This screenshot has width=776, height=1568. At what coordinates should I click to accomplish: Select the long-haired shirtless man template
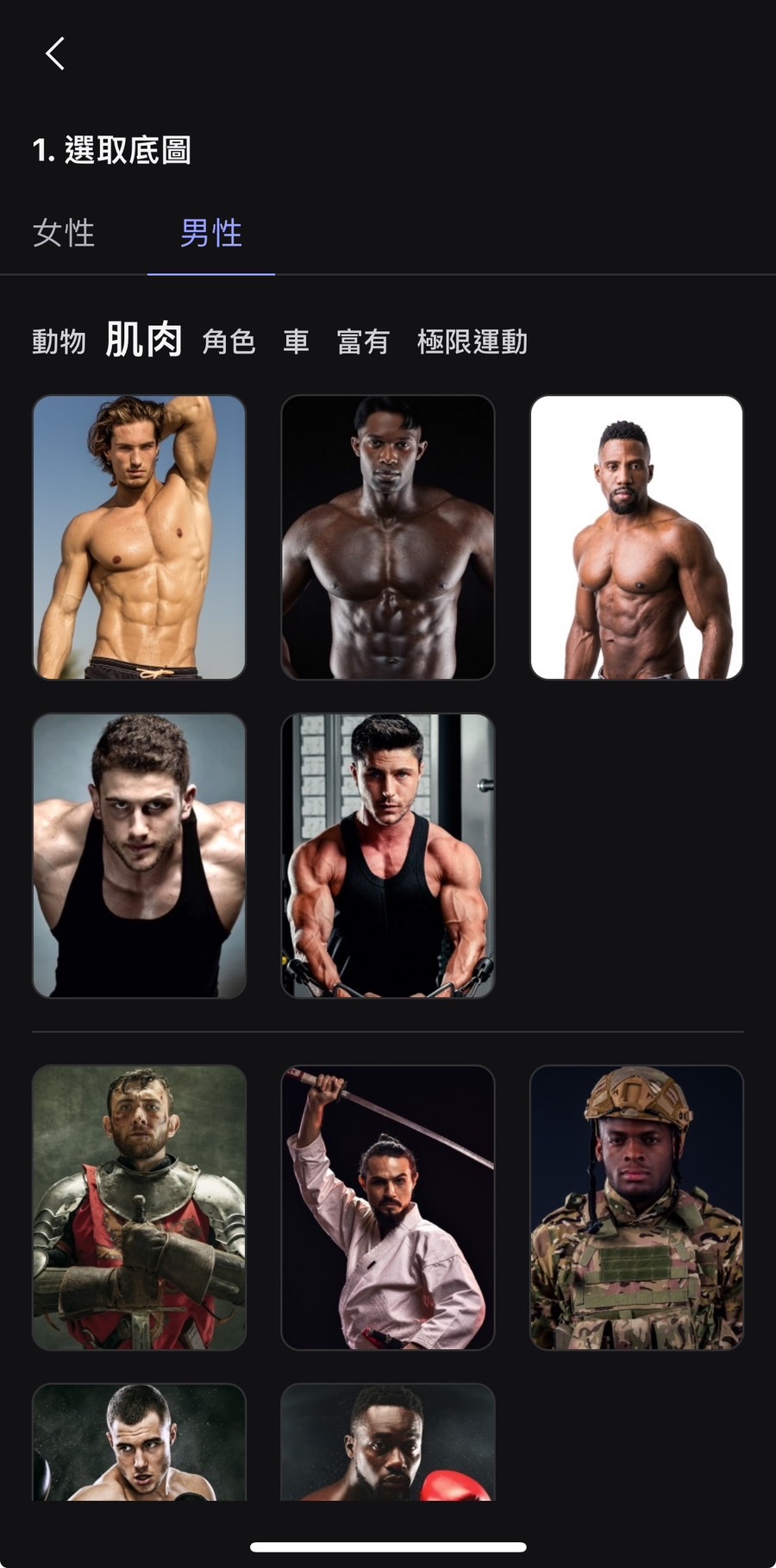coord(139,537)
